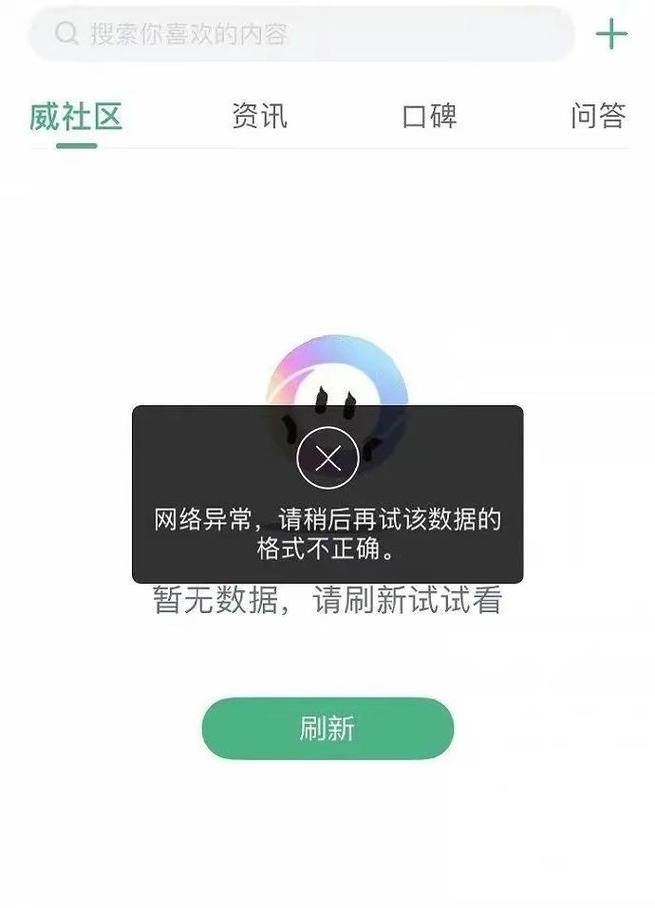Switch to the 威社区 tab
The width and height of the screenshot is (655, 908).
pyautogui.click(x=76, y=116)
